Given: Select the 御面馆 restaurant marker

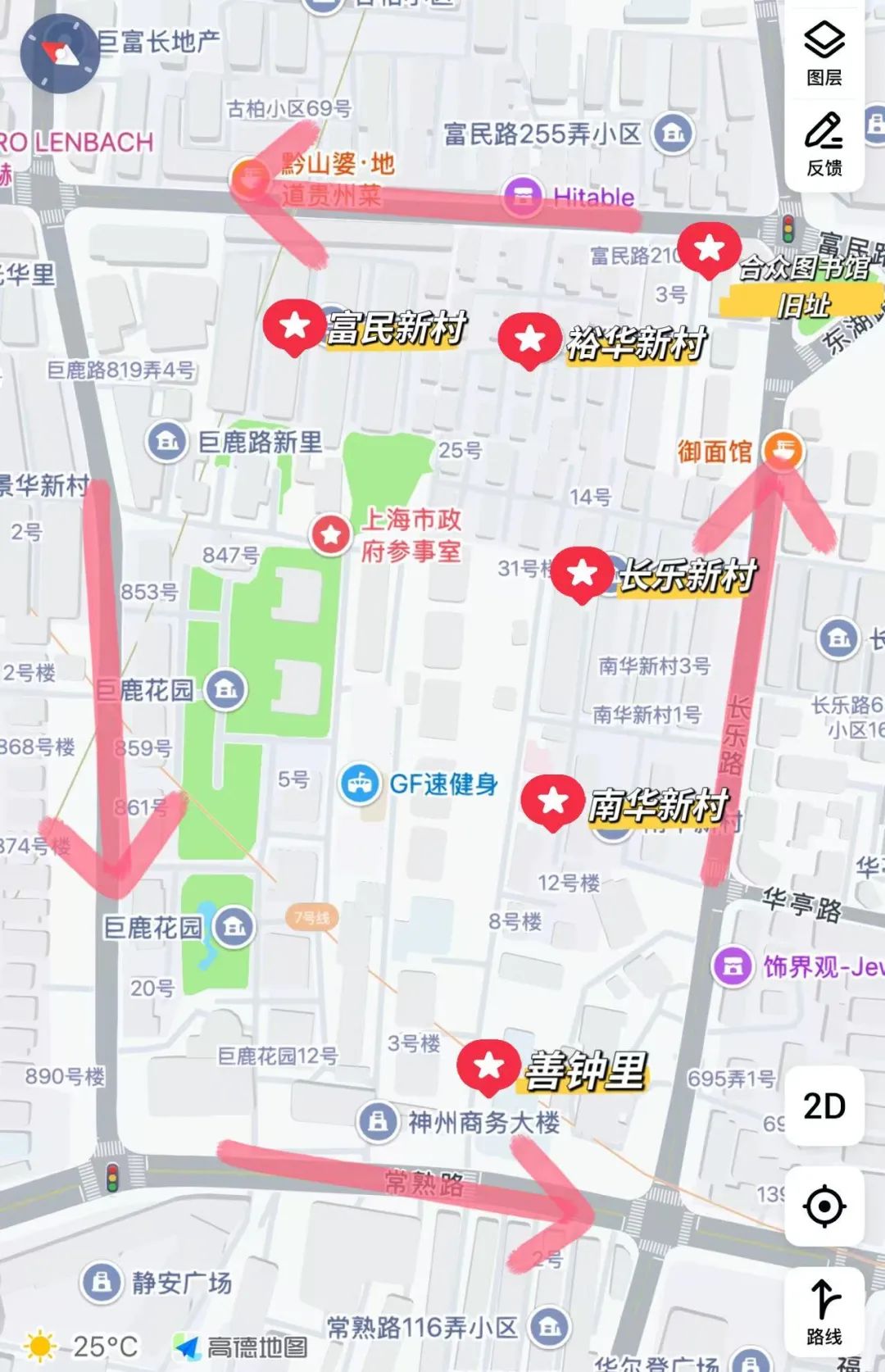Looking at the screenshot, I should click(783, 451).
